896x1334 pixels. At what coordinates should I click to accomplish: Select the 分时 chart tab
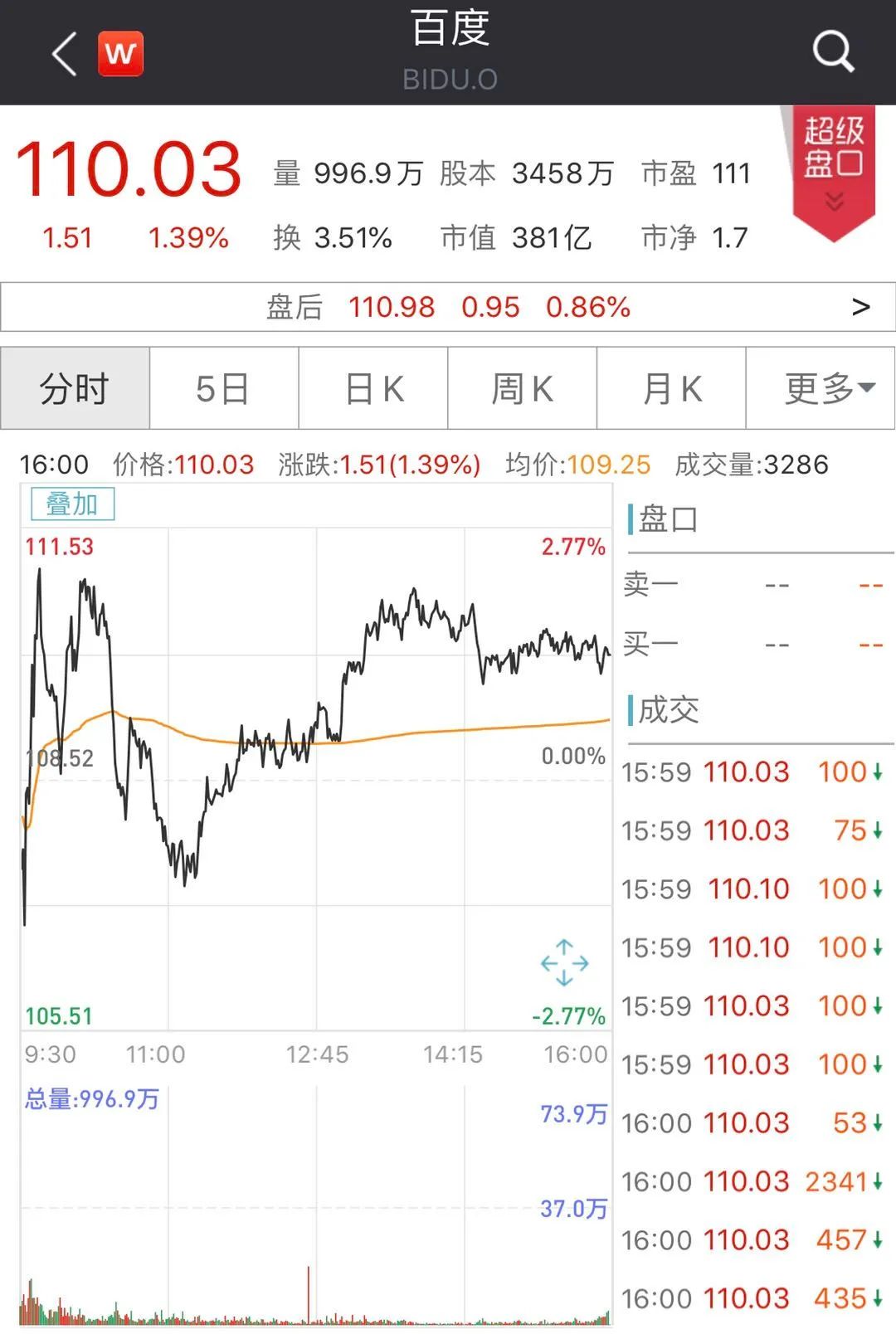pyautogui.click(x=75, y=388)
